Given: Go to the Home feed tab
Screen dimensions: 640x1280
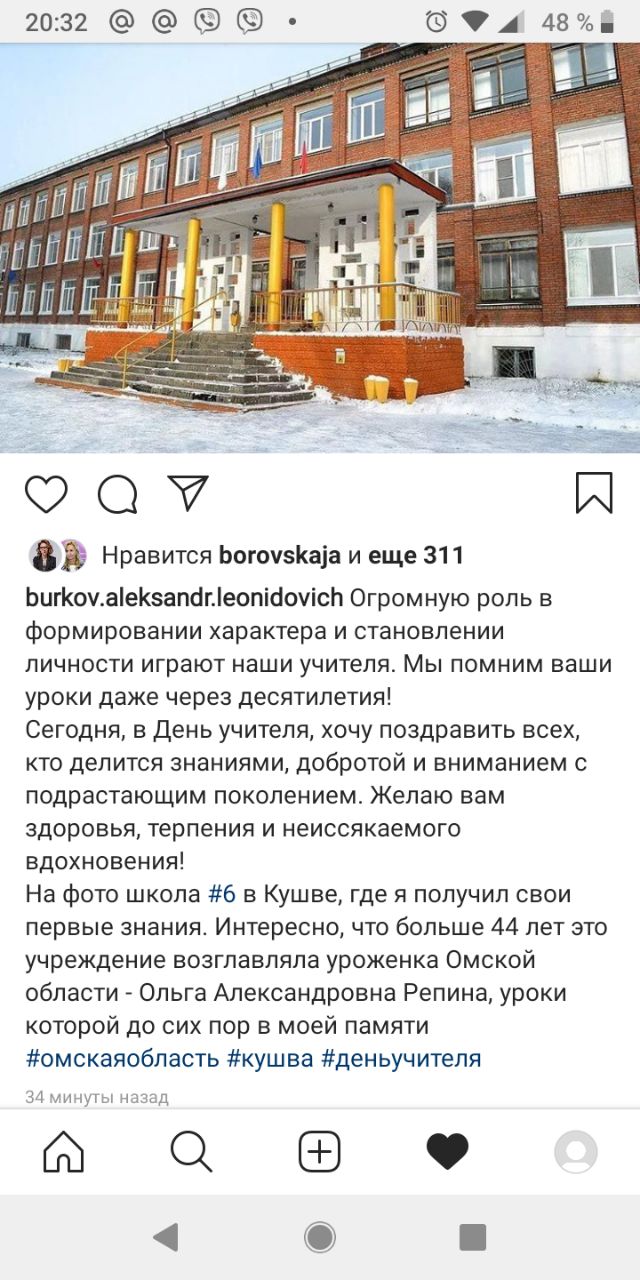Looking at the screenshot, I should tap(64, 1152).
